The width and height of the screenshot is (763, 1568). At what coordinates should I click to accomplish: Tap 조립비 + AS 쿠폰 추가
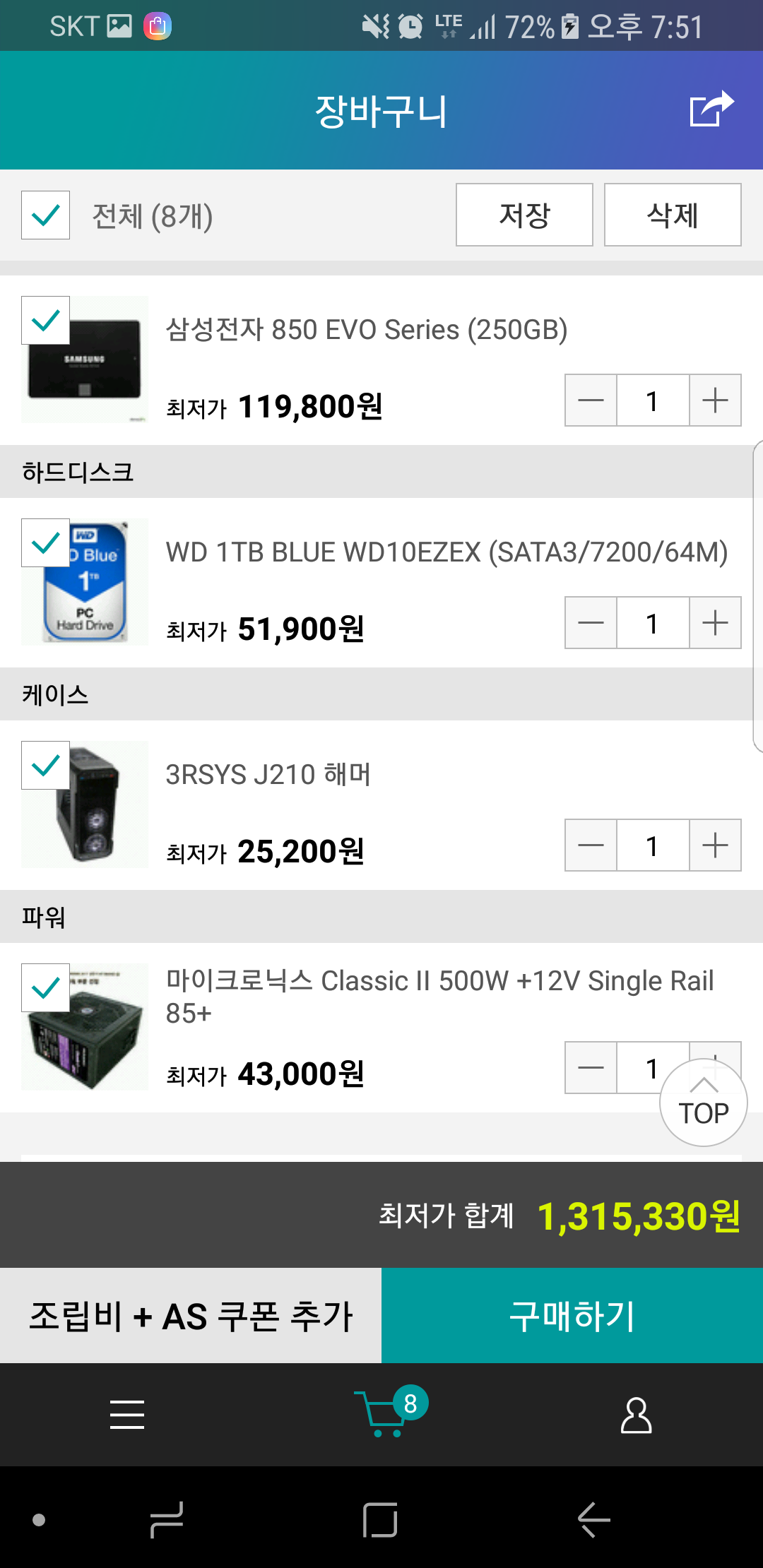click(x=191, y=1316)
